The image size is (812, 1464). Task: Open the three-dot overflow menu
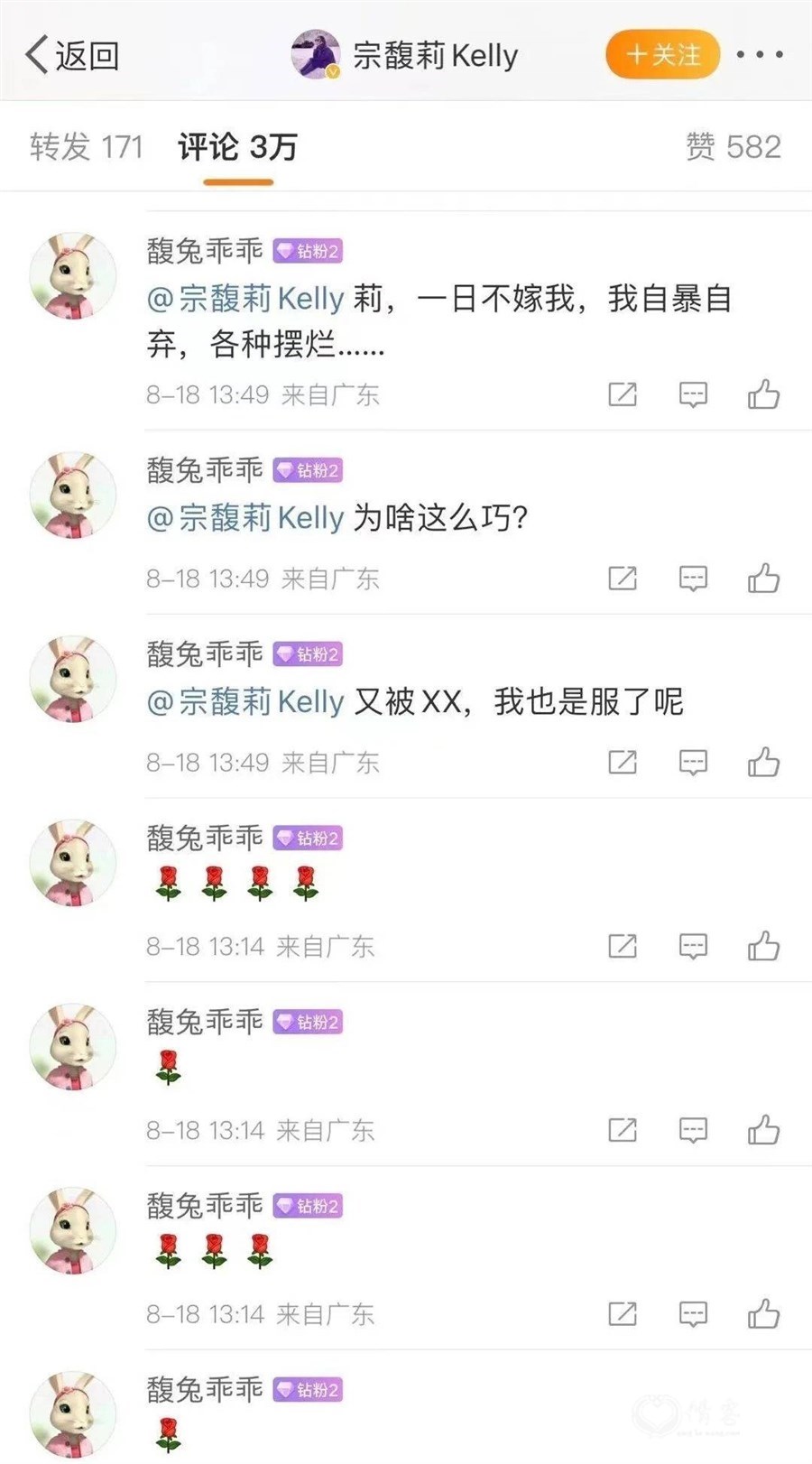[x=760, y=55]
